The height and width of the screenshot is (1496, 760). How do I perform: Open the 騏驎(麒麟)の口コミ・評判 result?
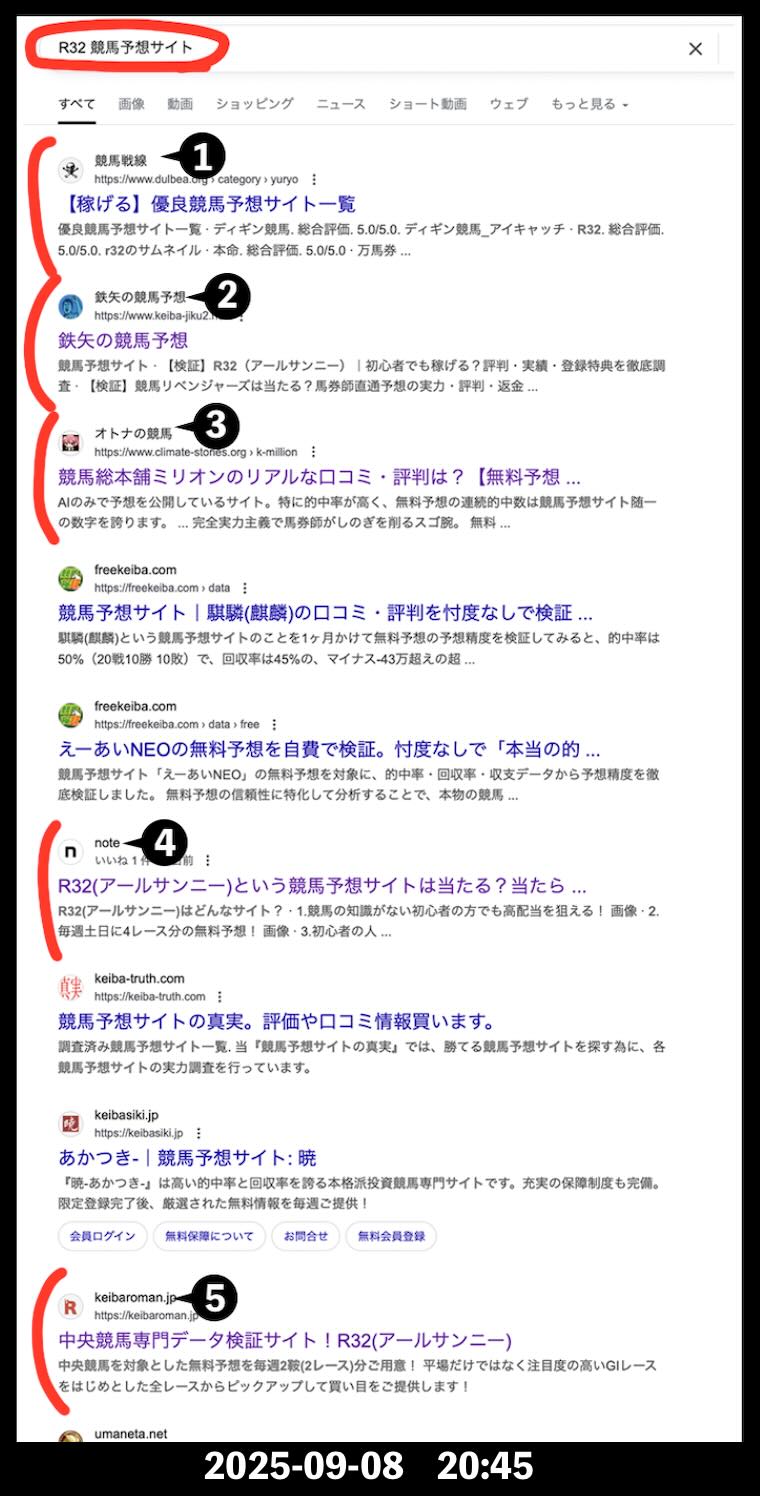pyautogui.click(x=325, y=613)
